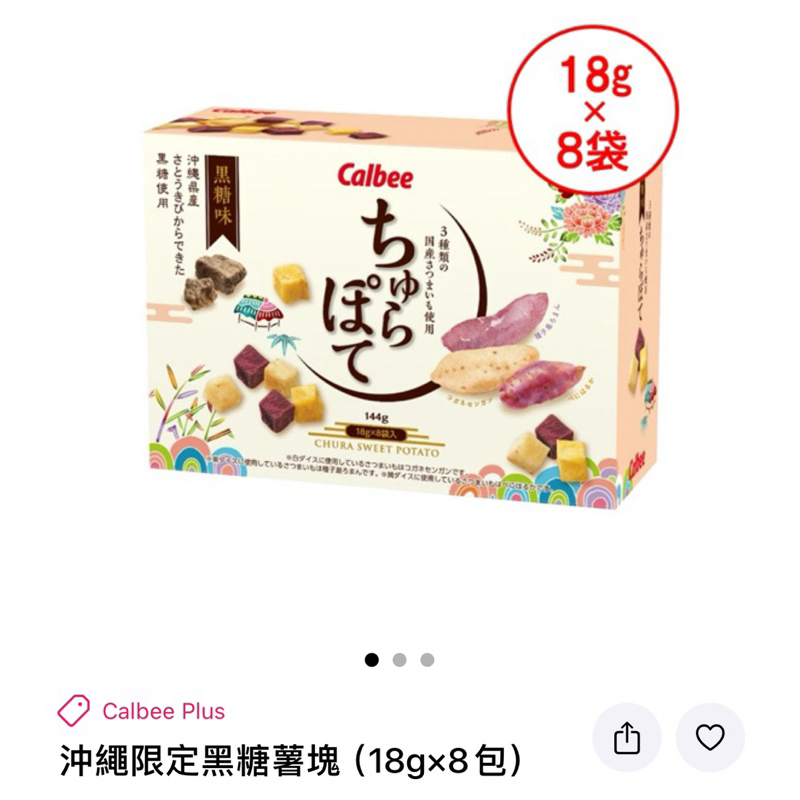Add product to favorites with heart icon
This screenshot has height=800, width=800.
(x=710, y=737)
